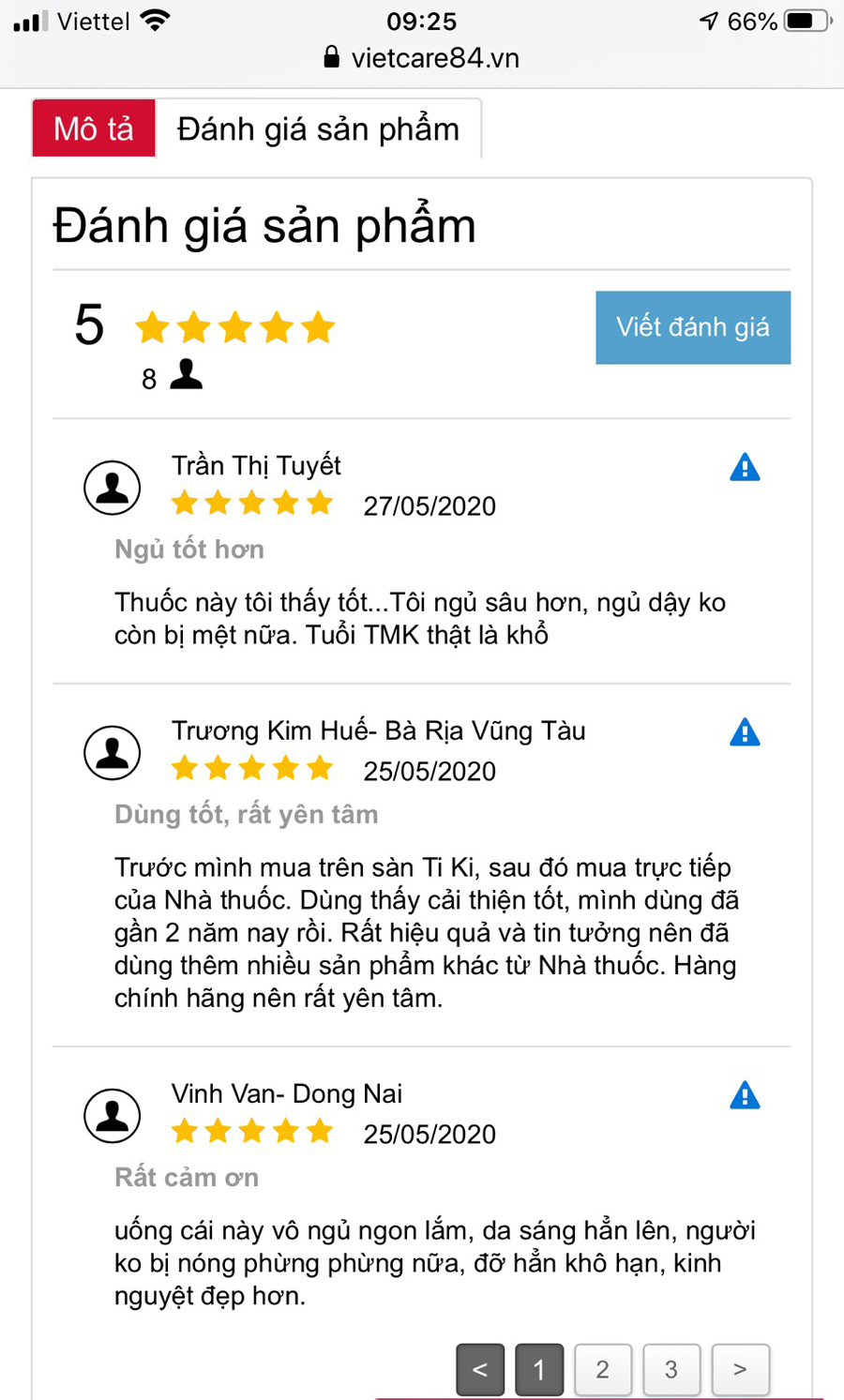Tap the vietcare84.vn address bar
This screenshot has width=844, height=1400.
pyautogui.click(x=422, y=58)
